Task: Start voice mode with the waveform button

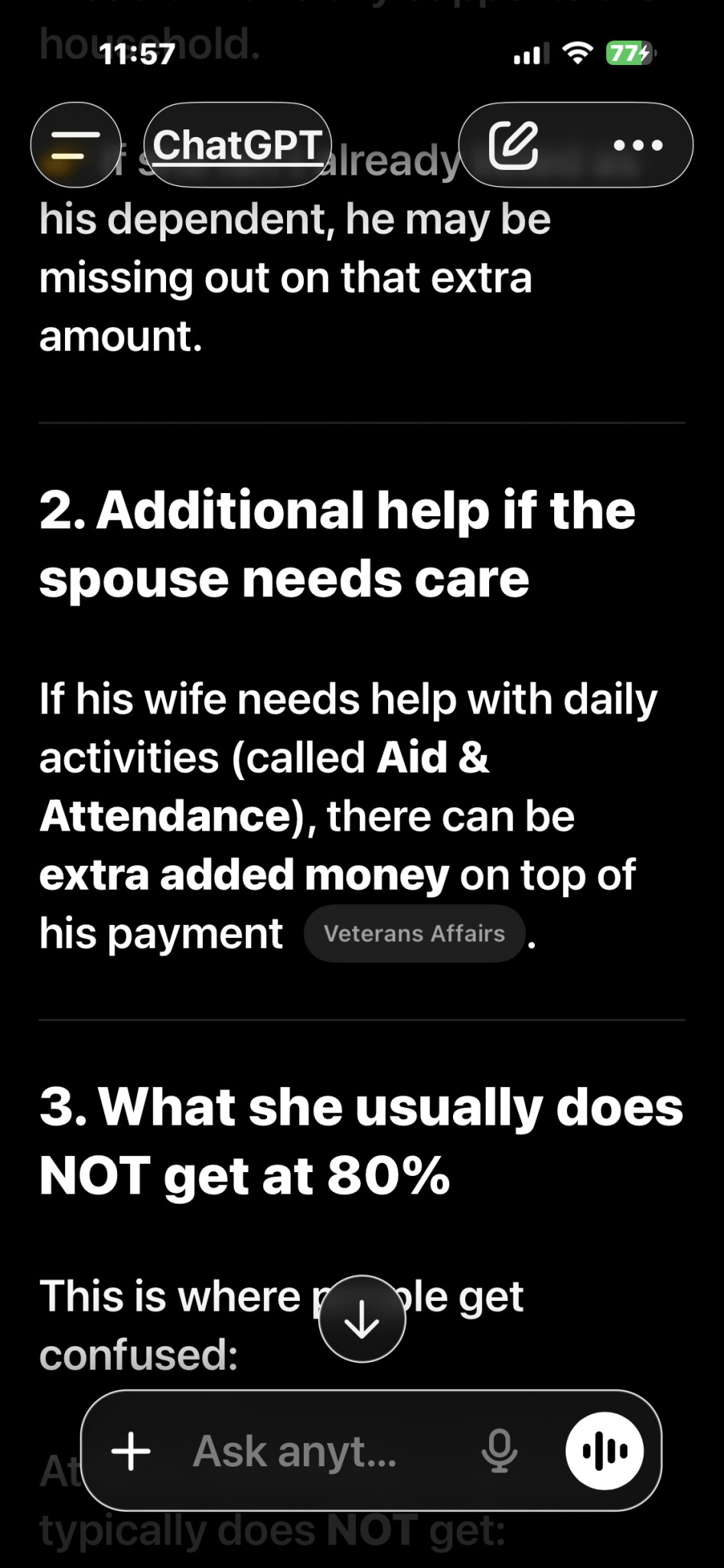Action: coord(605,1451)
